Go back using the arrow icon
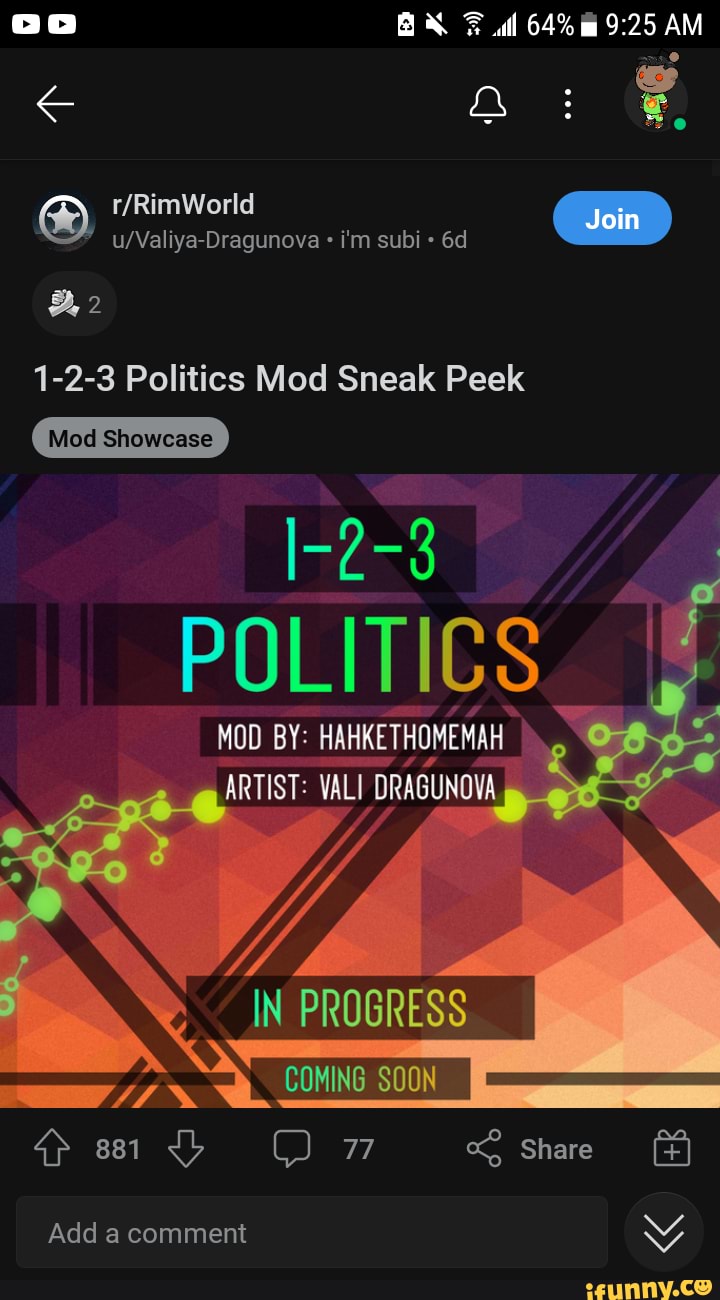 point(55,104)
